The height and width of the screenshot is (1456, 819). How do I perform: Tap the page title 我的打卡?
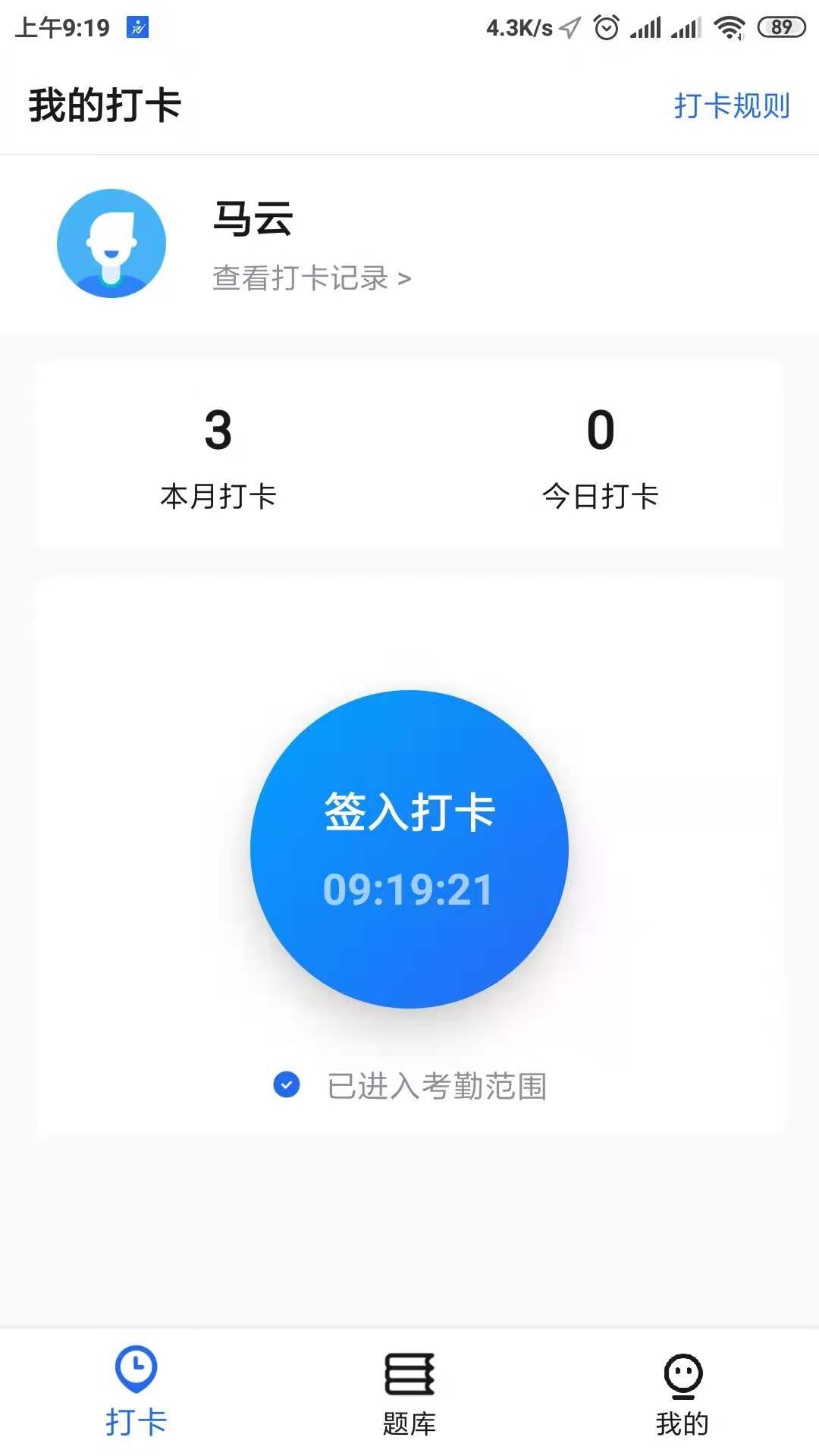[104, 106]
